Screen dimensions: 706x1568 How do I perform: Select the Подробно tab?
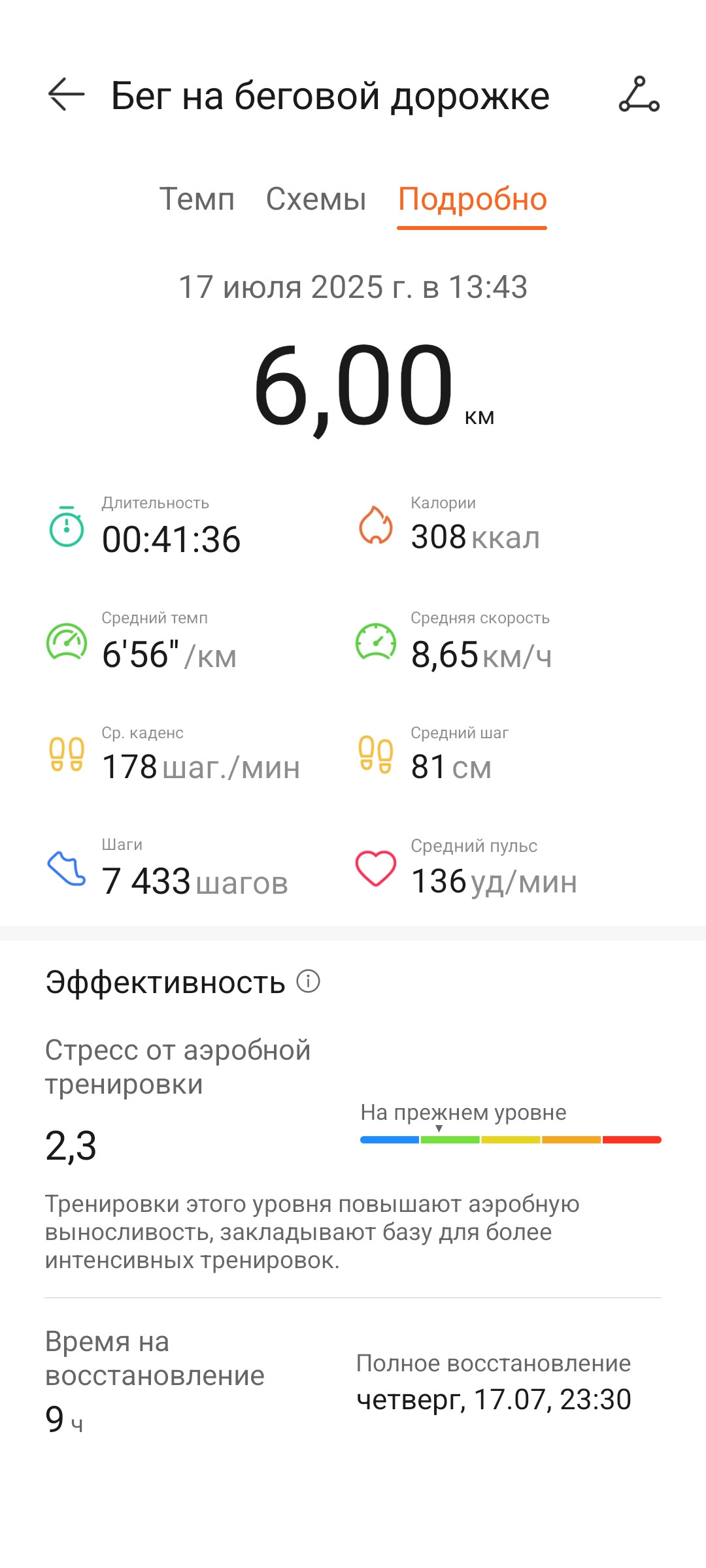coord(472,199)
